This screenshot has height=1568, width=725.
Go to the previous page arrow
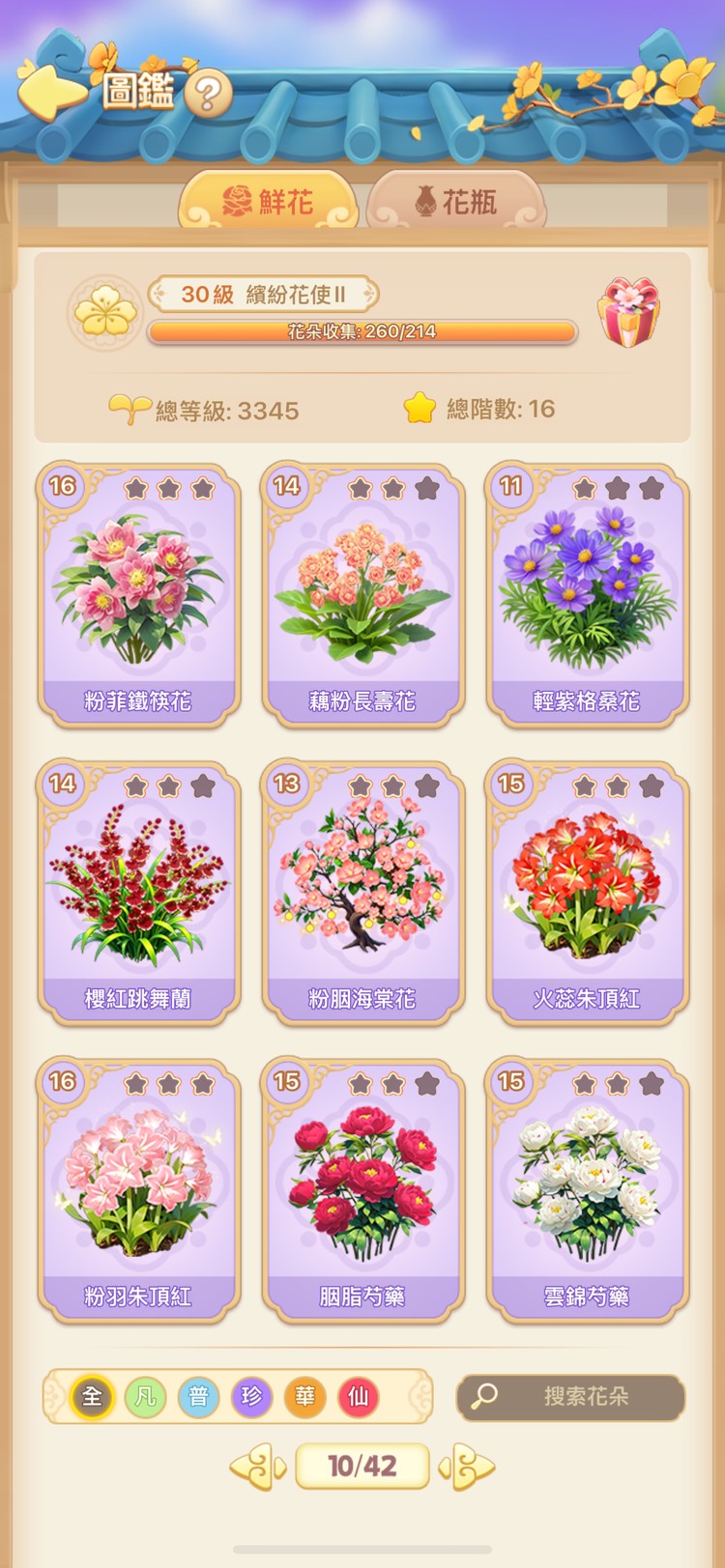point(257,1468)
